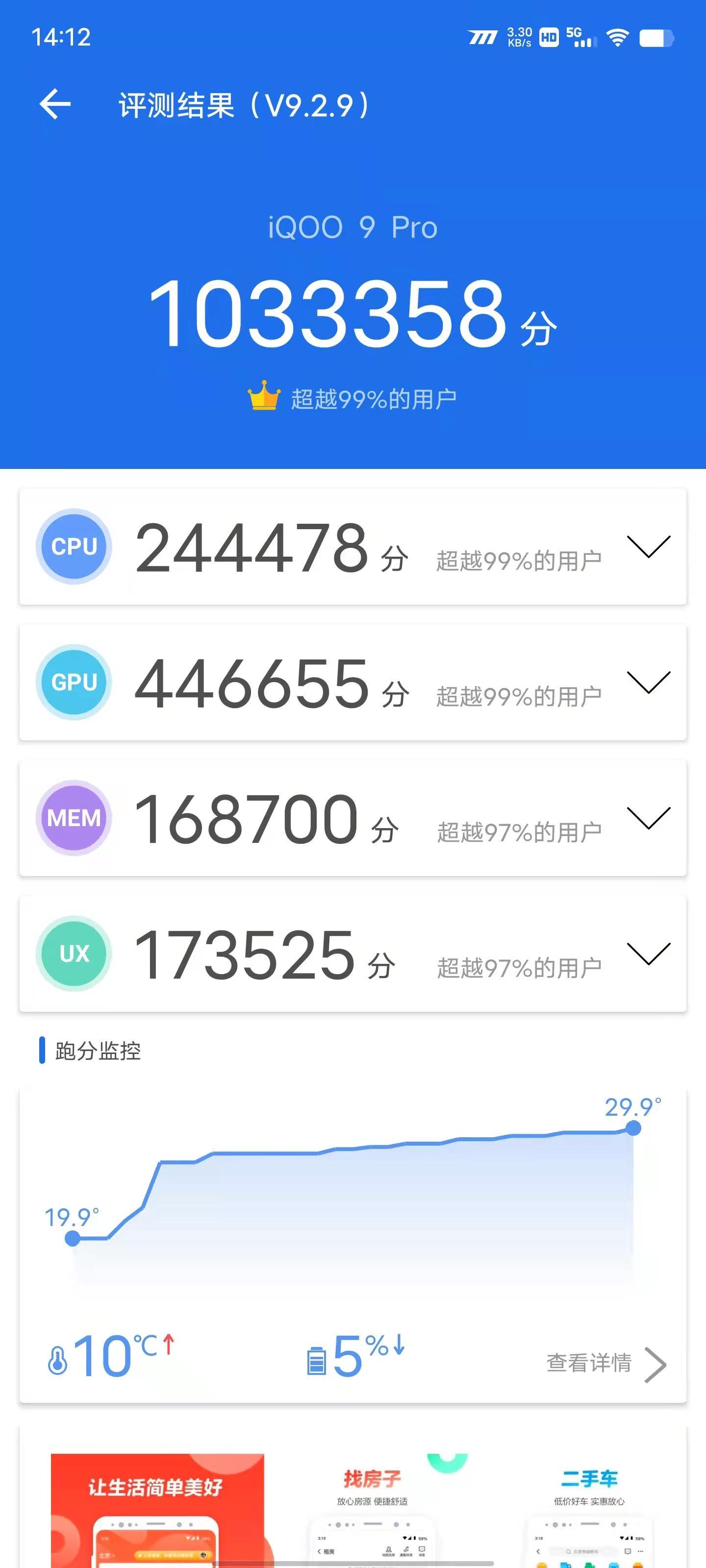Image resolution: width=706 pixels, height=1568 pixels.
Task: Expand the UX score breakdown
Action: tap(648, 953)
